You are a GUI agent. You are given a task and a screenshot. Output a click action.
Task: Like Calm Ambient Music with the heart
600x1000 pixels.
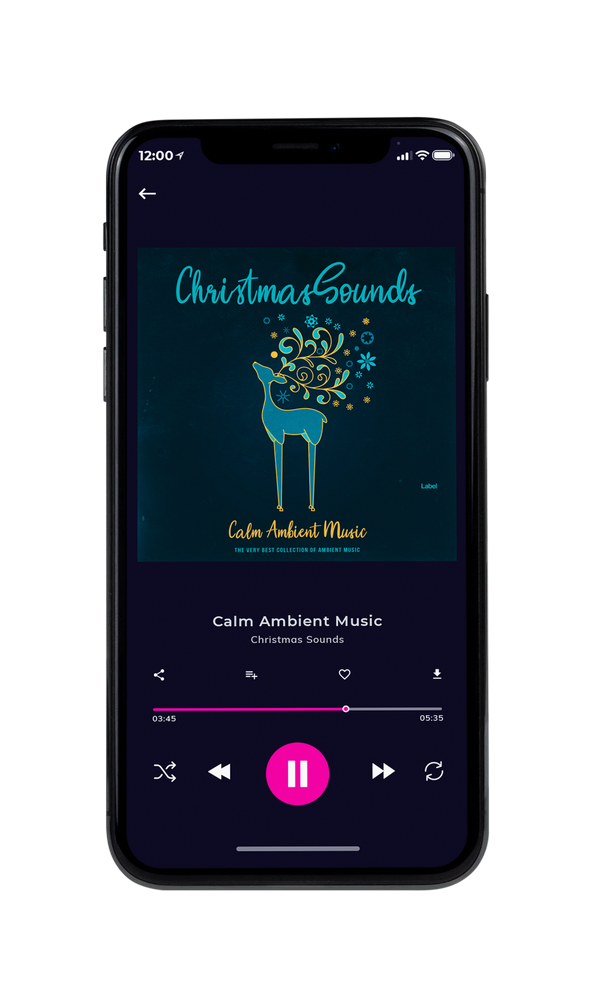(344, 674)
